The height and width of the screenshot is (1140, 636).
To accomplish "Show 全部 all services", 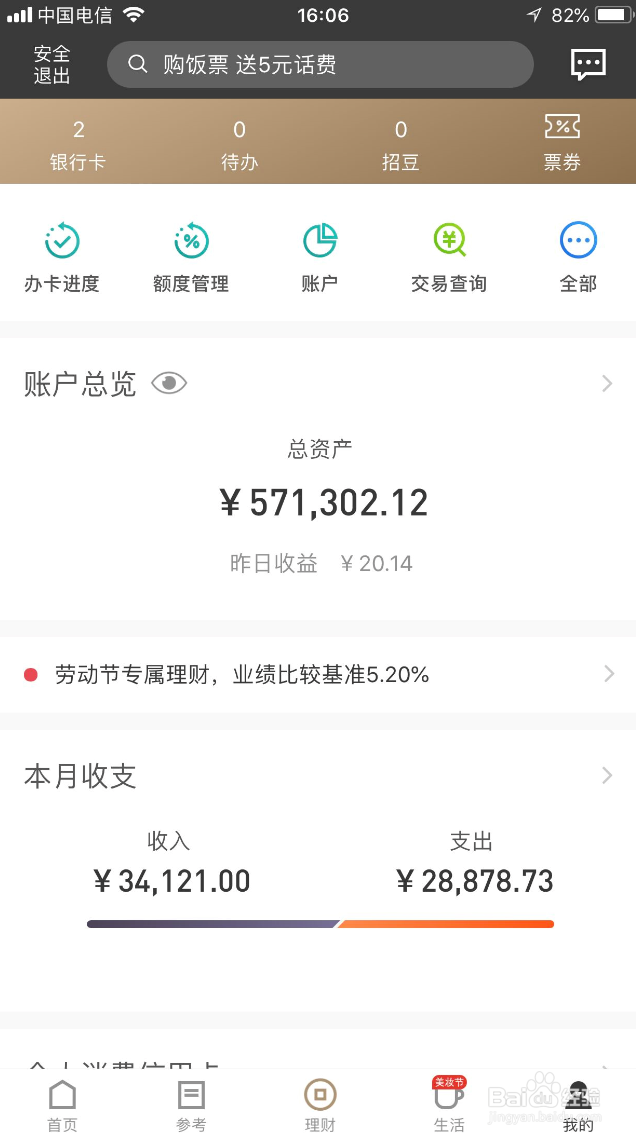I will (579, 257).
